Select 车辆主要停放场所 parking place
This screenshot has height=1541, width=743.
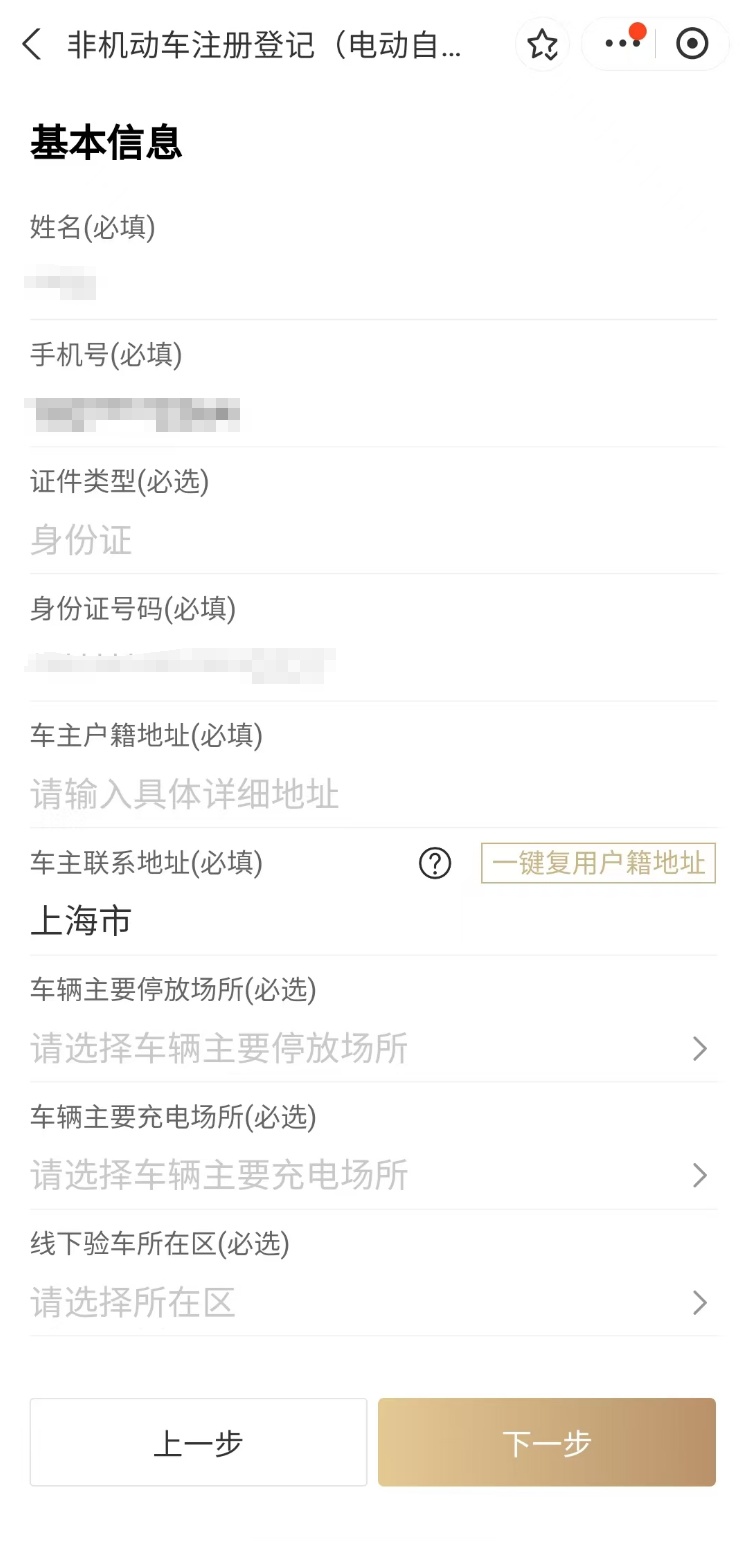coord(372,1049)
